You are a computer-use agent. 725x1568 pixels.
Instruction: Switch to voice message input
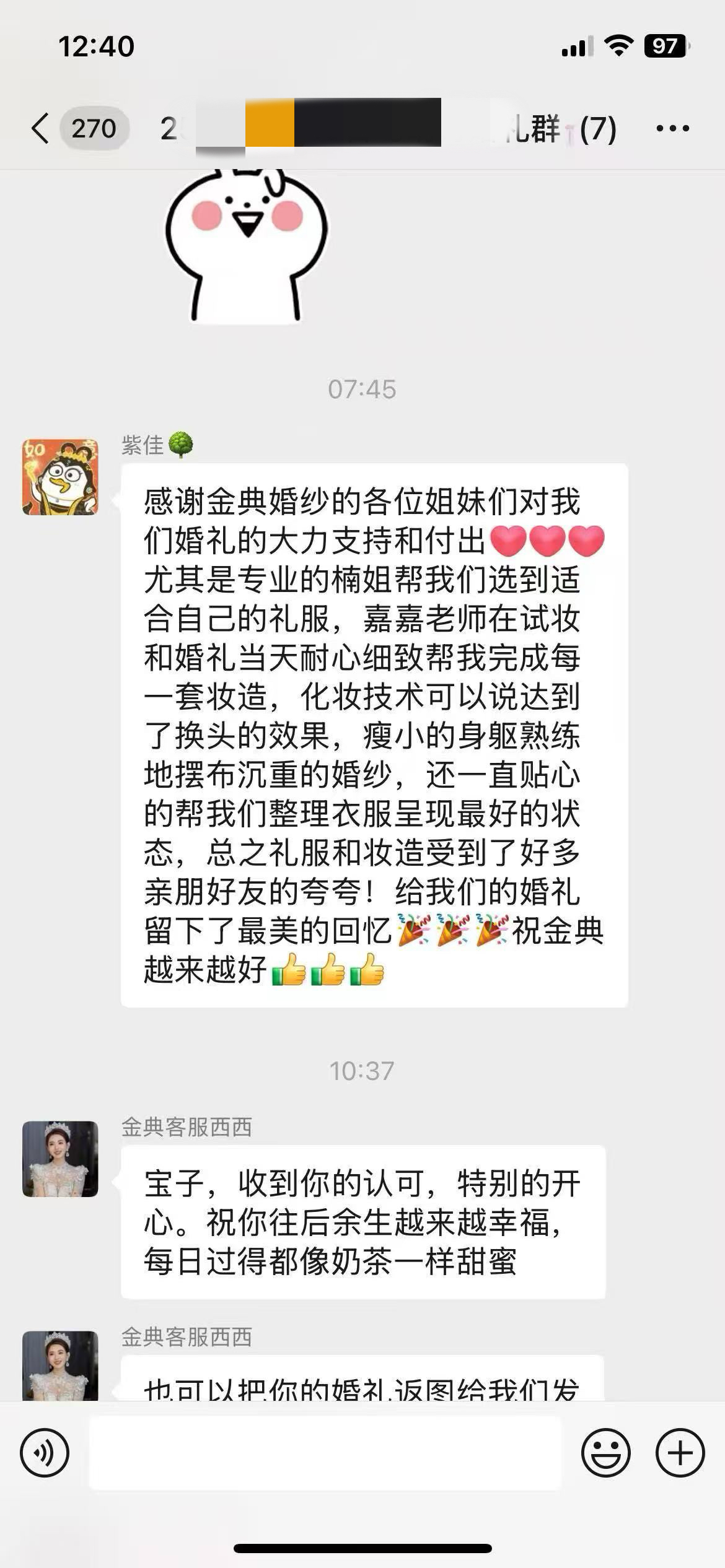coord(45,1452)
